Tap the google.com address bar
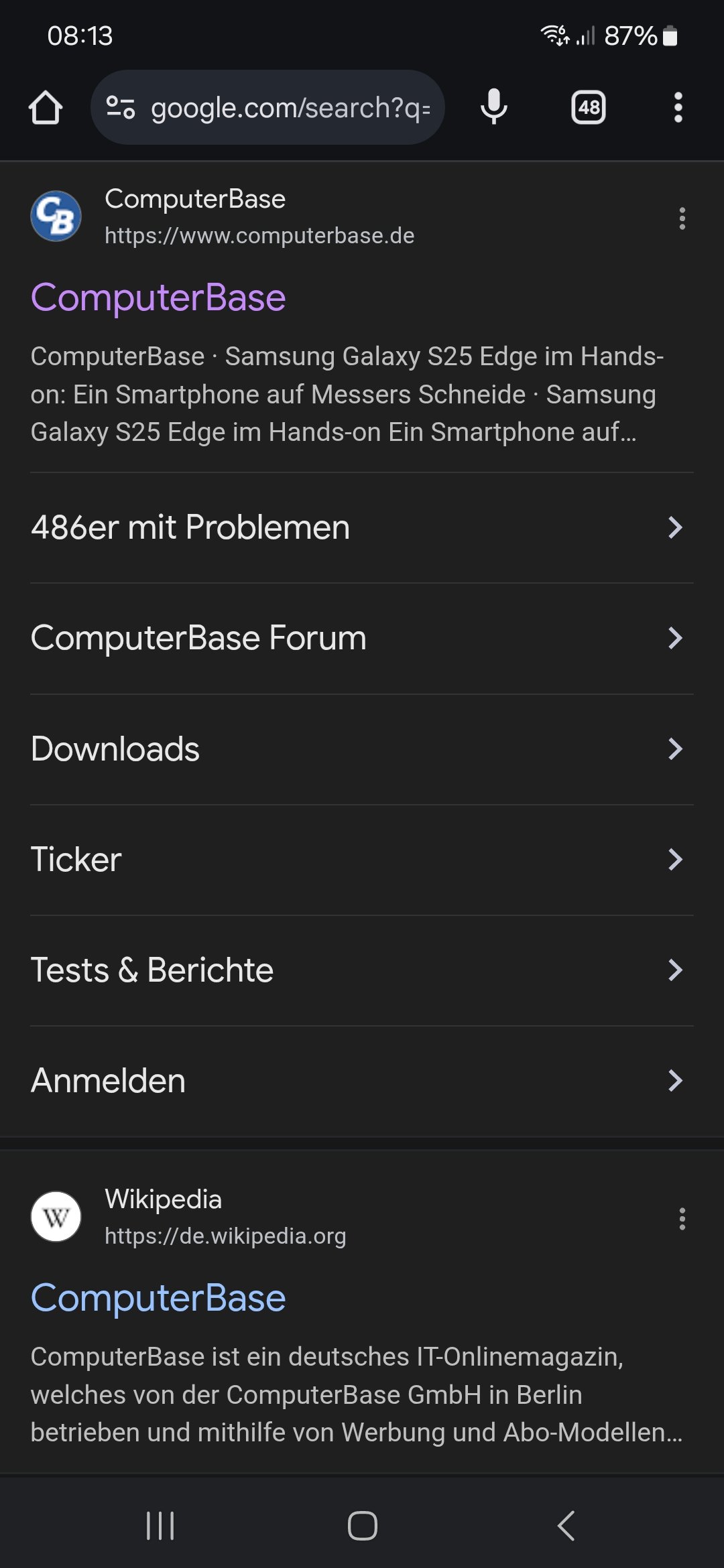This screenshot has width=724, height=1568. click(x=288, y=107)
